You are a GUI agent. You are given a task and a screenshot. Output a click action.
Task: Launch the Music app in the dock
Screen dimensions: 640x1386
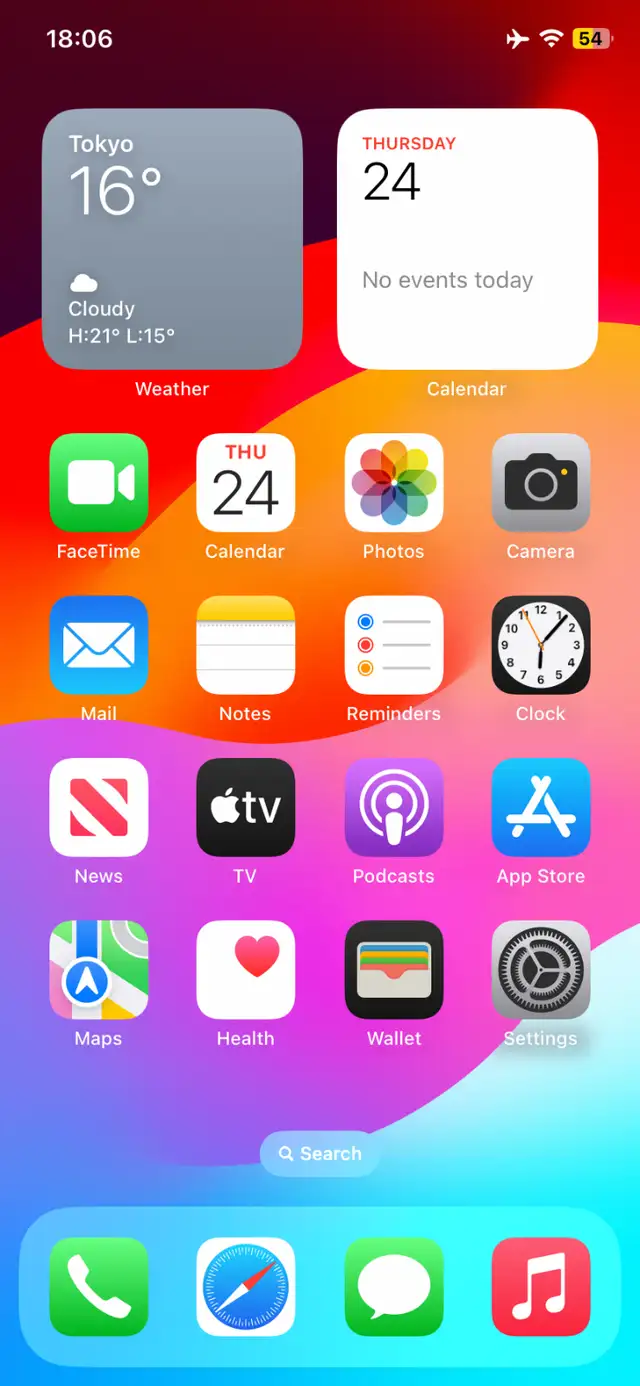[x=541, y=1287]
